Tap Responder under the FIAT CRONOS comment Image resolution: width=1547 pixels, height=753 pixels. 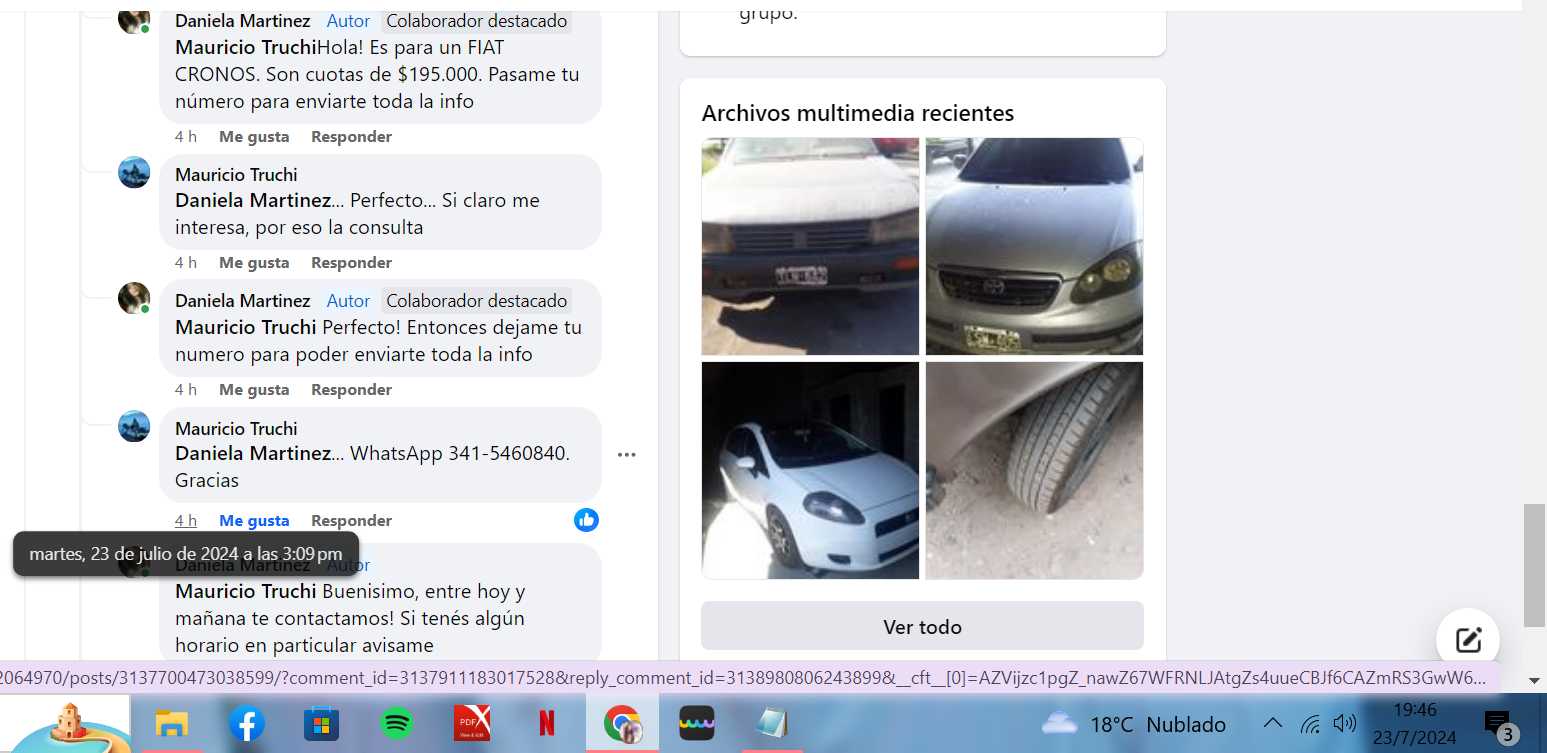[x=351, y=136]
